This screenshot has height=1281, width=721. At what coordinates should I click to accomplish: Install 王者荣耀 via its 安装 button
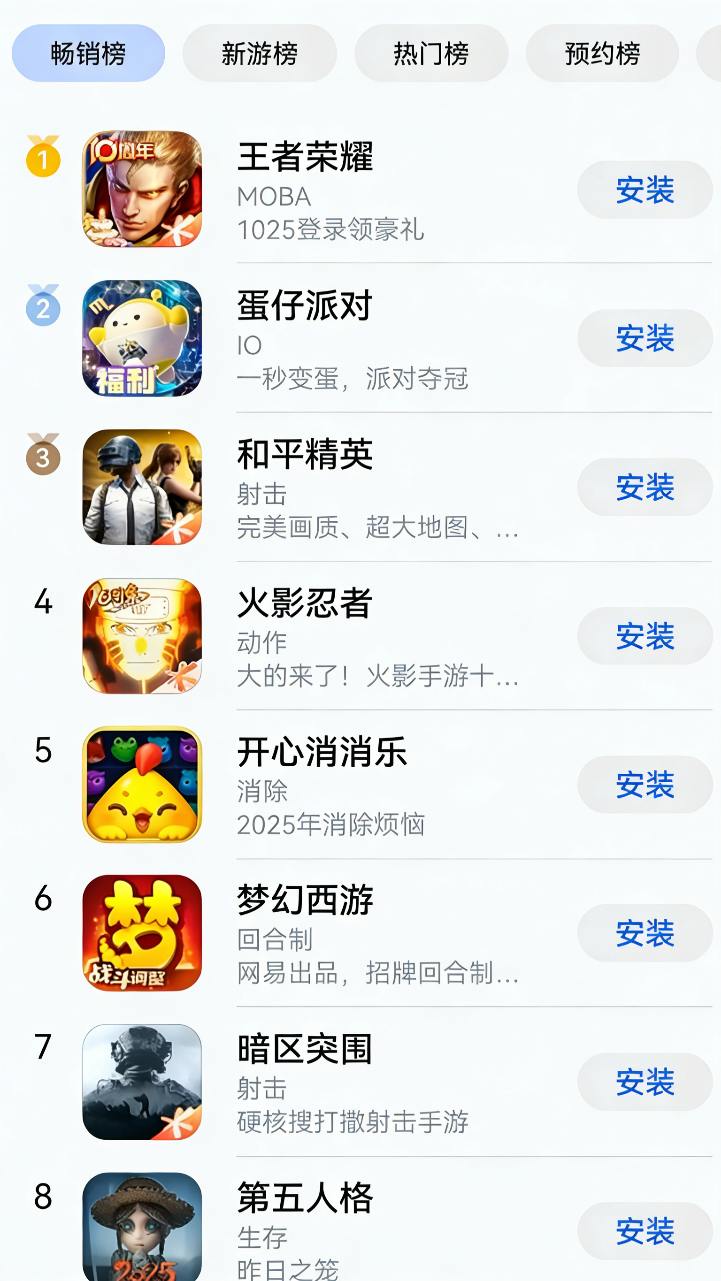point(645,189)
